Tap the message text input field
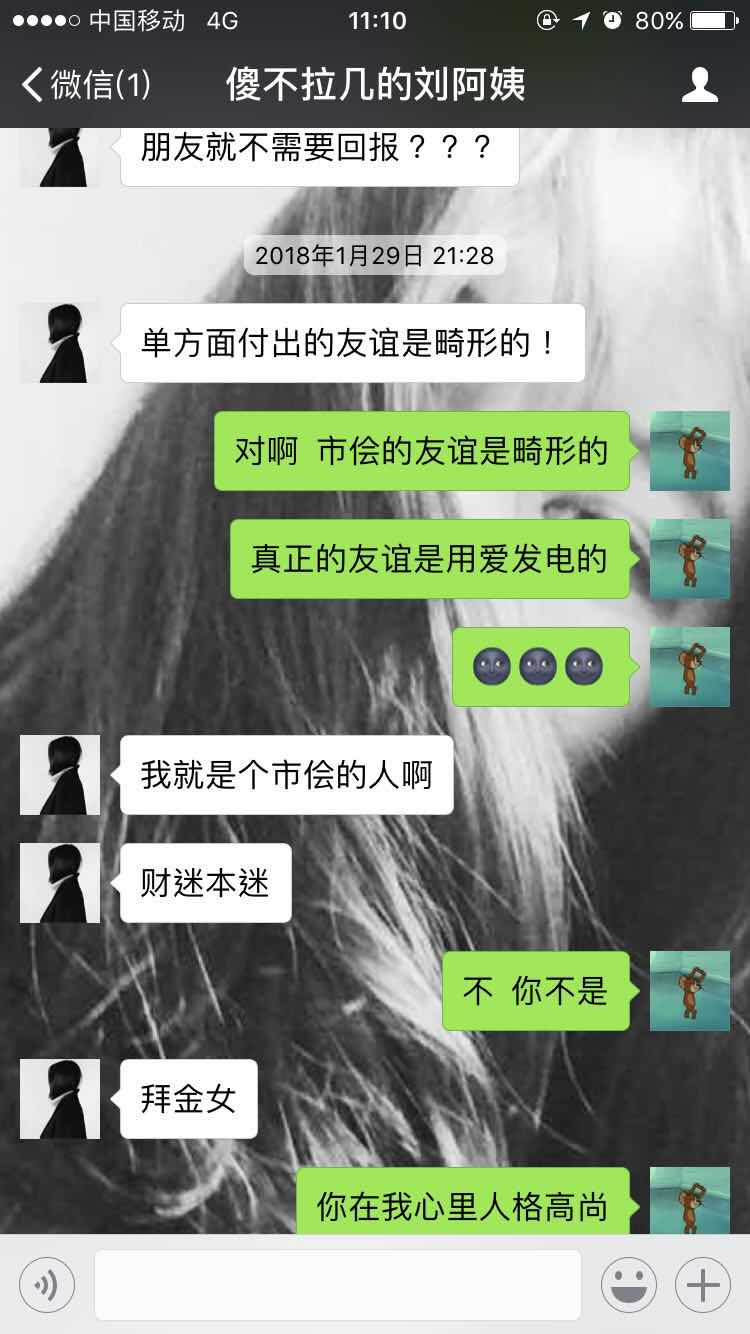This screenshot has height=1334, width=750. tap(337, 1284)
